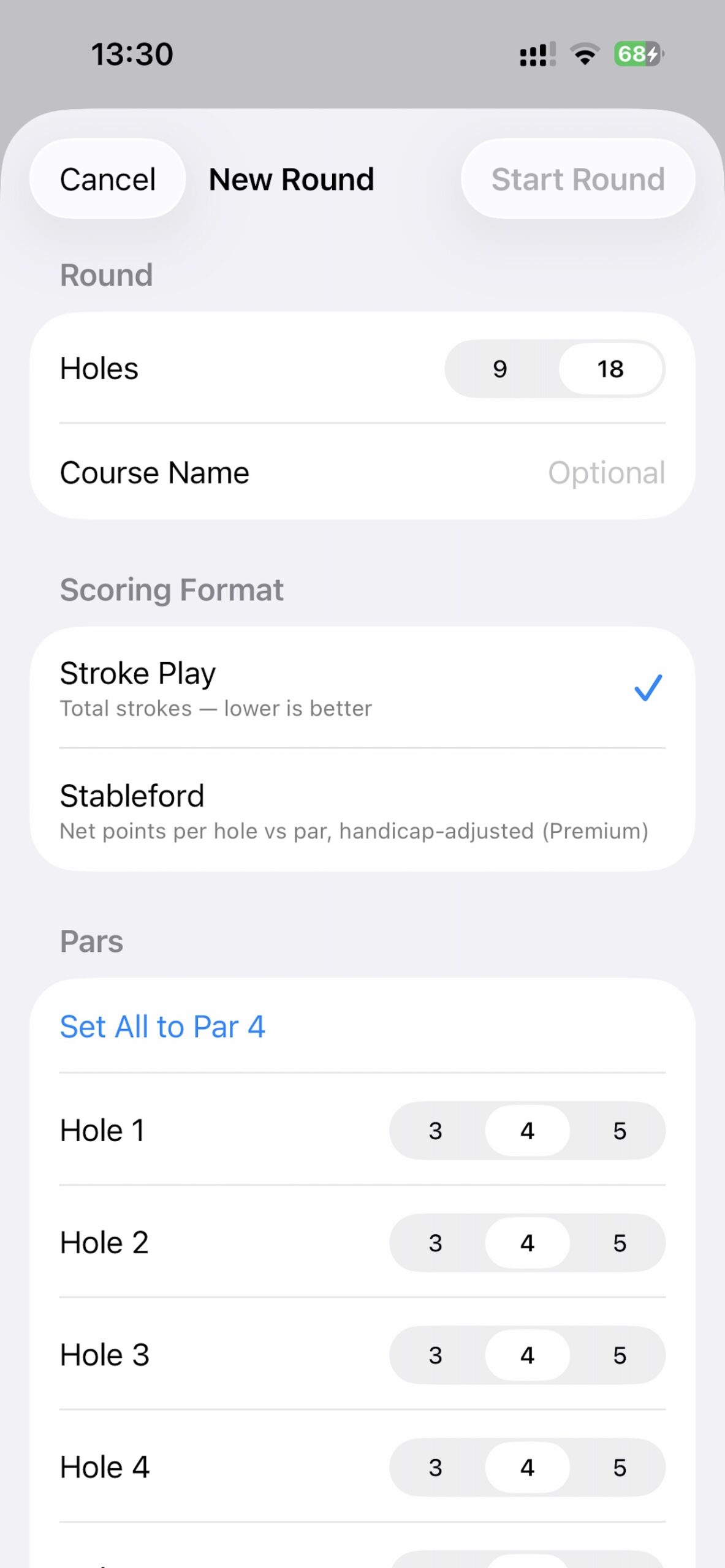
Task: Set Hole 3 to par 4
Action: pos(527,1355)
